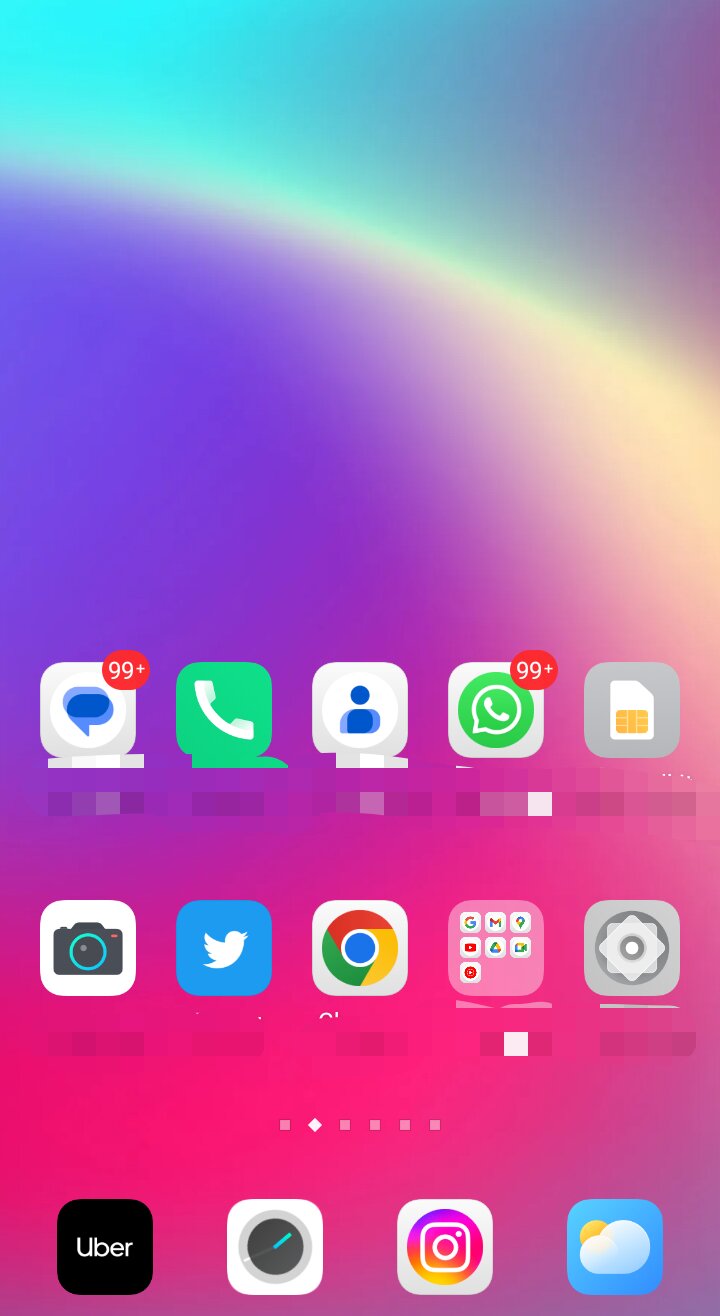Image resolution: width=720 pixels, height=1316 pixels.
Task: Open the clock app in the dock
Action: point(275,1247)
